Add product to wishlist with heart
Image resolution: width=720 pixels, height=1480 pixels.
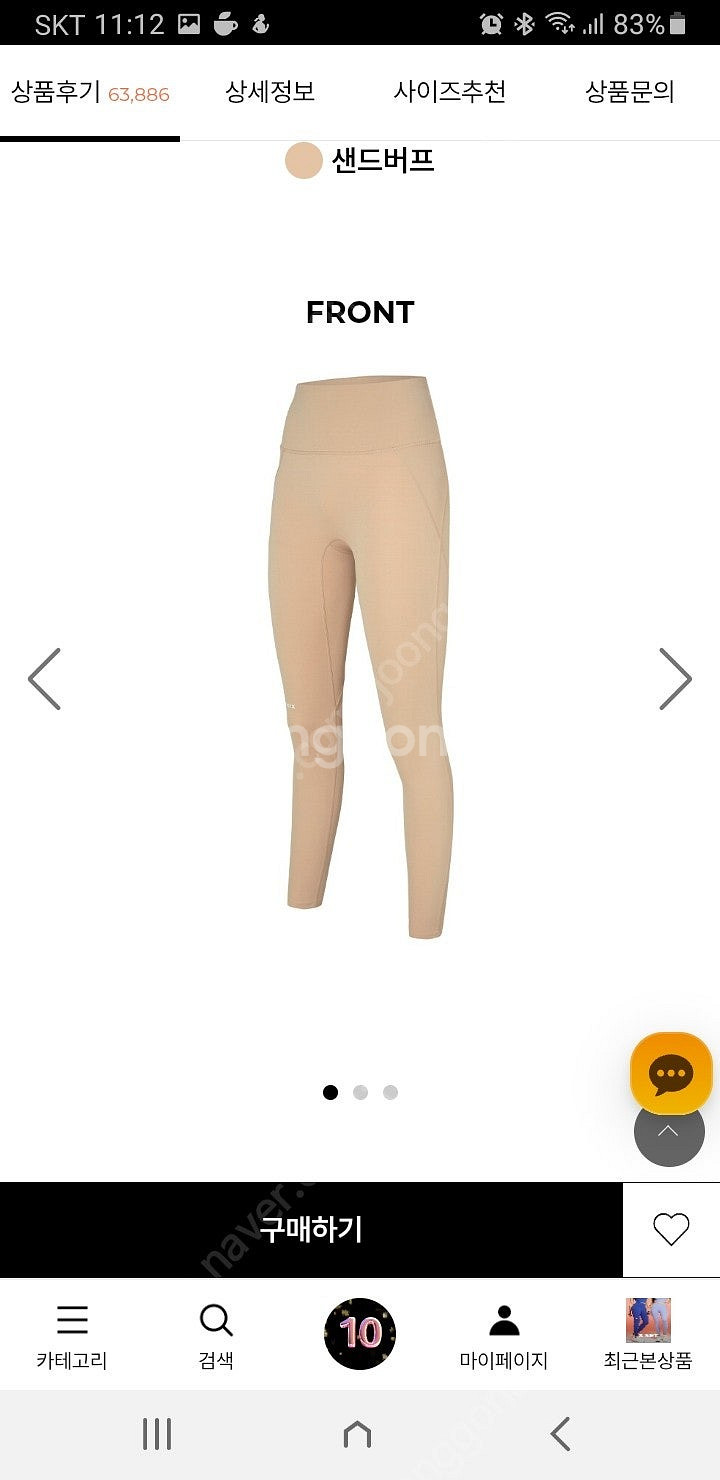671,1229
